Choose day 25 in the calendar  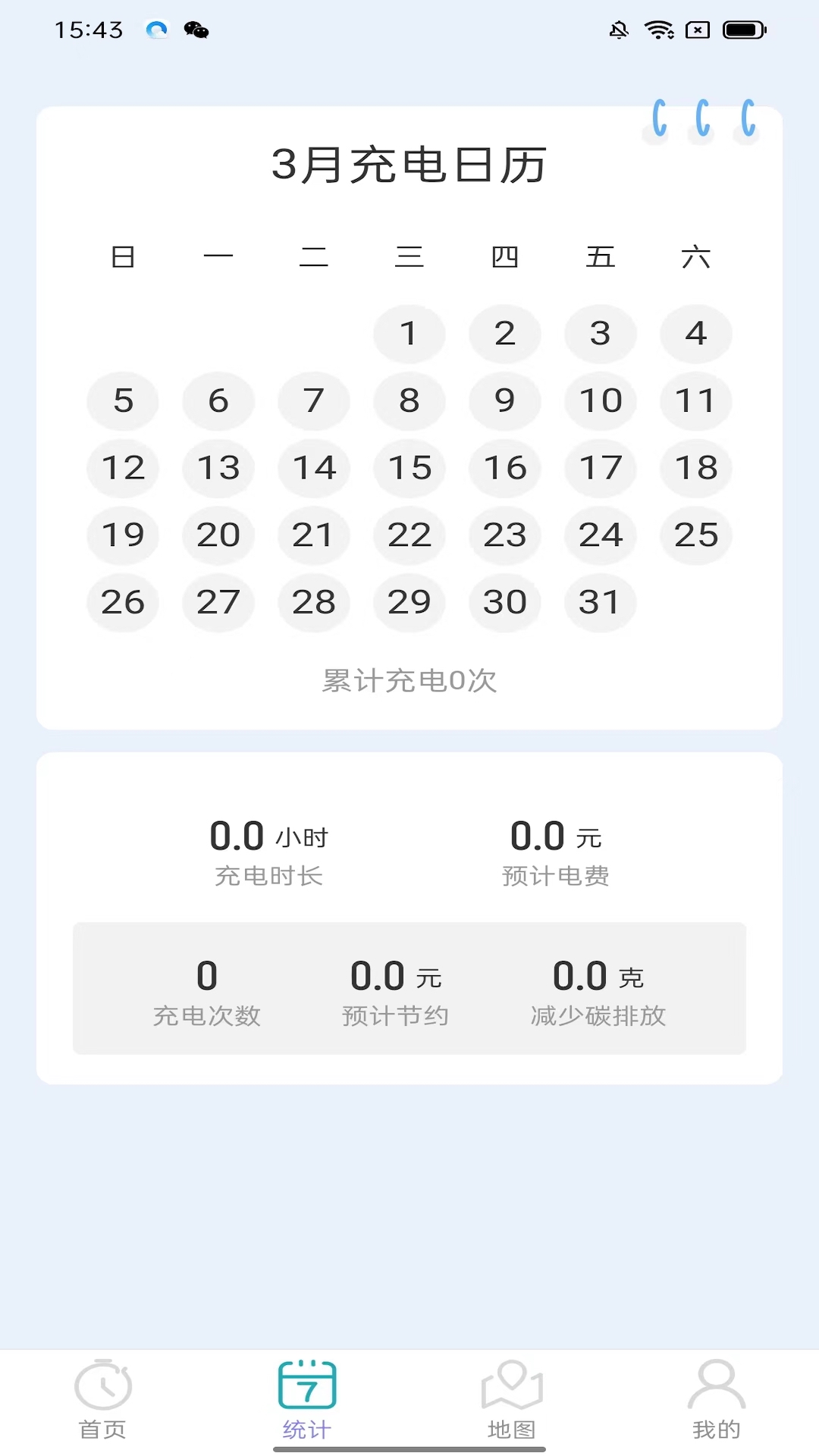pos(696,535)
